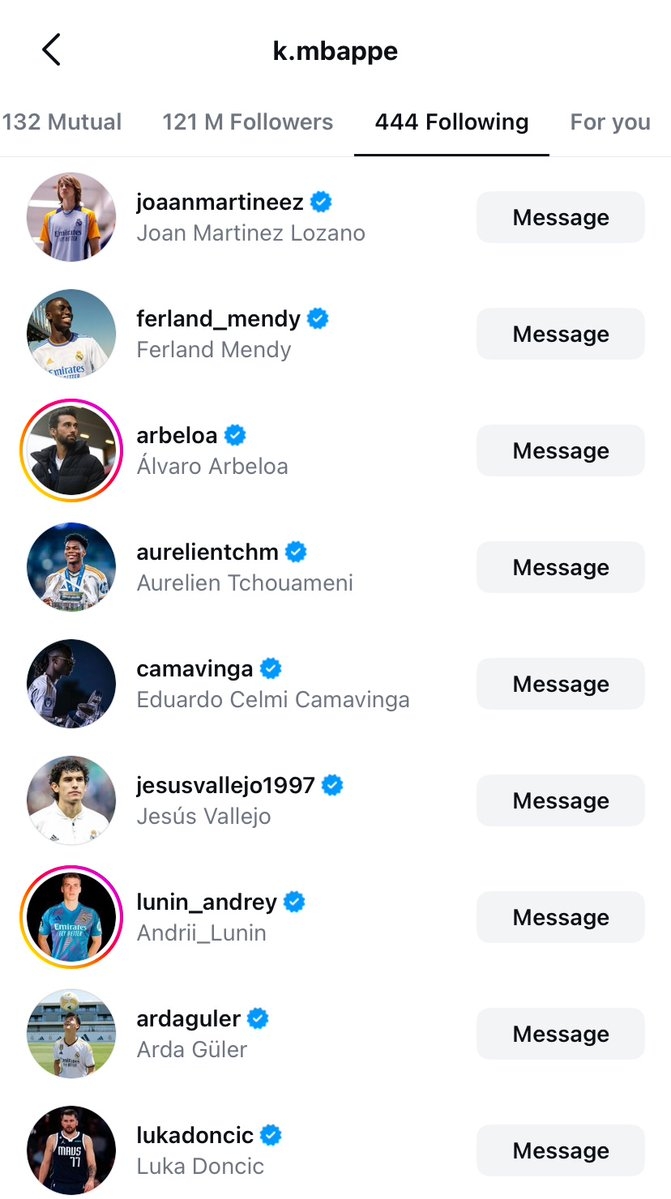Screen dimensions: 671x1199
Task: Send lunin_andrey a message
Action: coord(560,917)
